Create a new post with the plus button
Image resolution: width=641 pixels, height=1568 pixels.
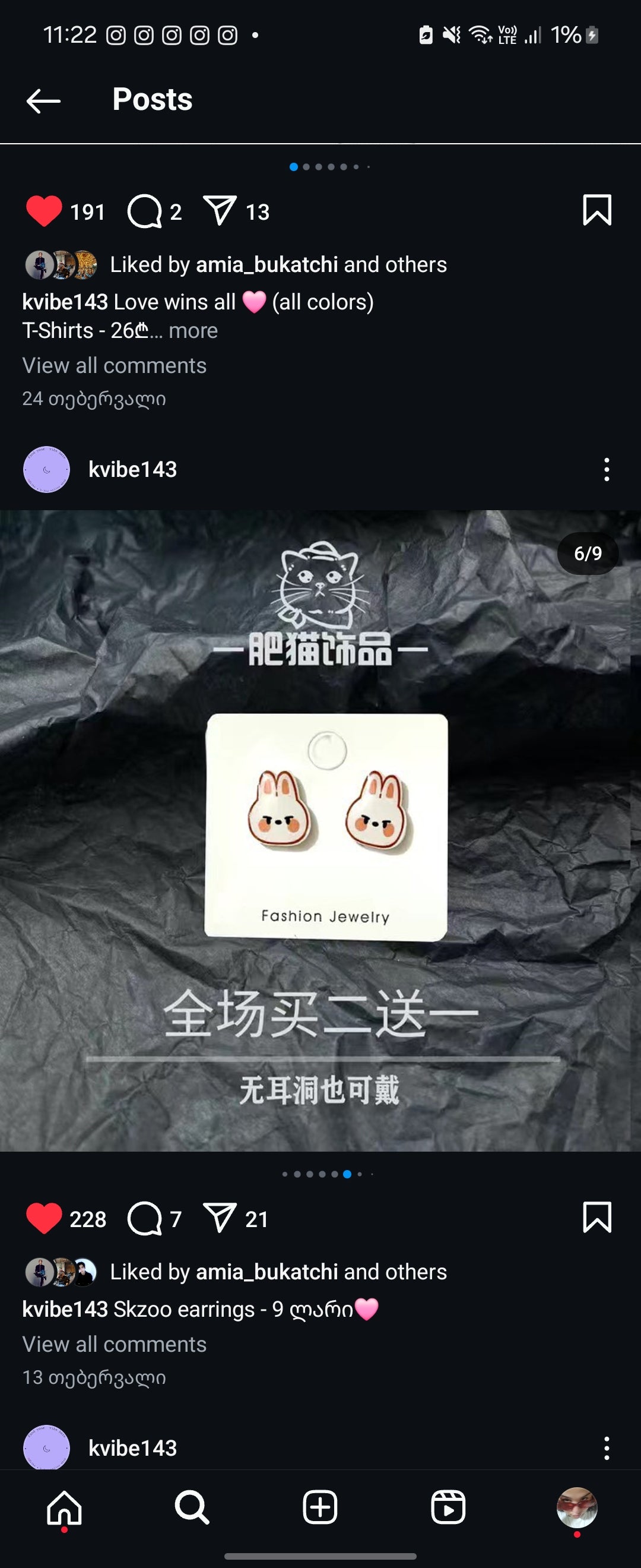point(320,1508)
